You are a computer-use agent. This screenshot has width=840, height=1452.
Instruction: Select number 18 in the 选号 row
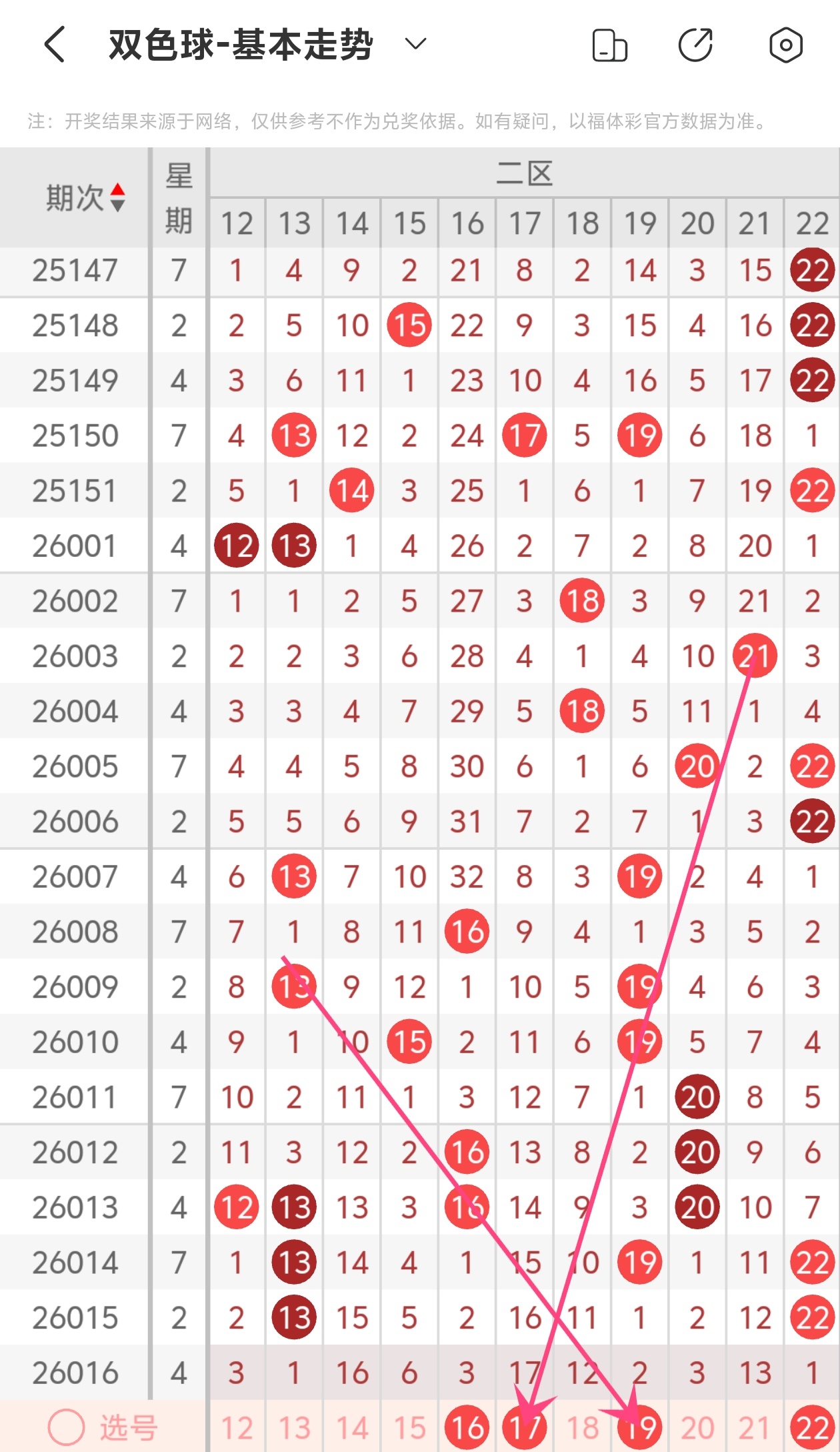pos(582,1428)
